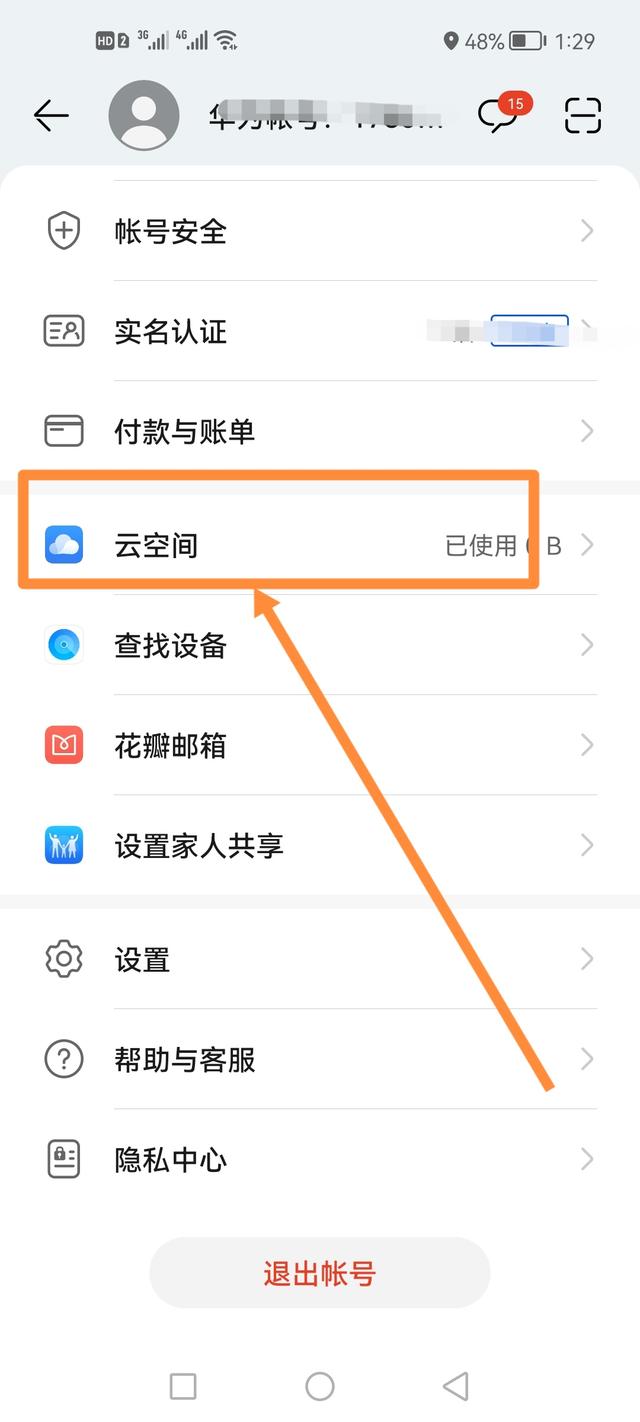640x1422 pixels.
Task: Tap the system home button
Action: (320, 1385)
